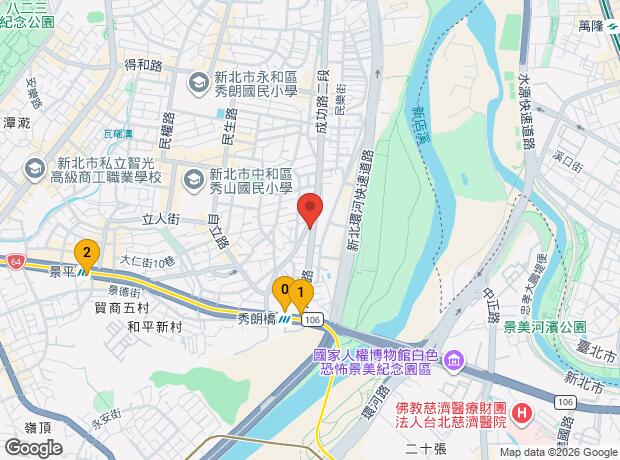Screen dimensions: 620x460
Task: Tap the orange marker labeled 2
Action: point(87,254)
